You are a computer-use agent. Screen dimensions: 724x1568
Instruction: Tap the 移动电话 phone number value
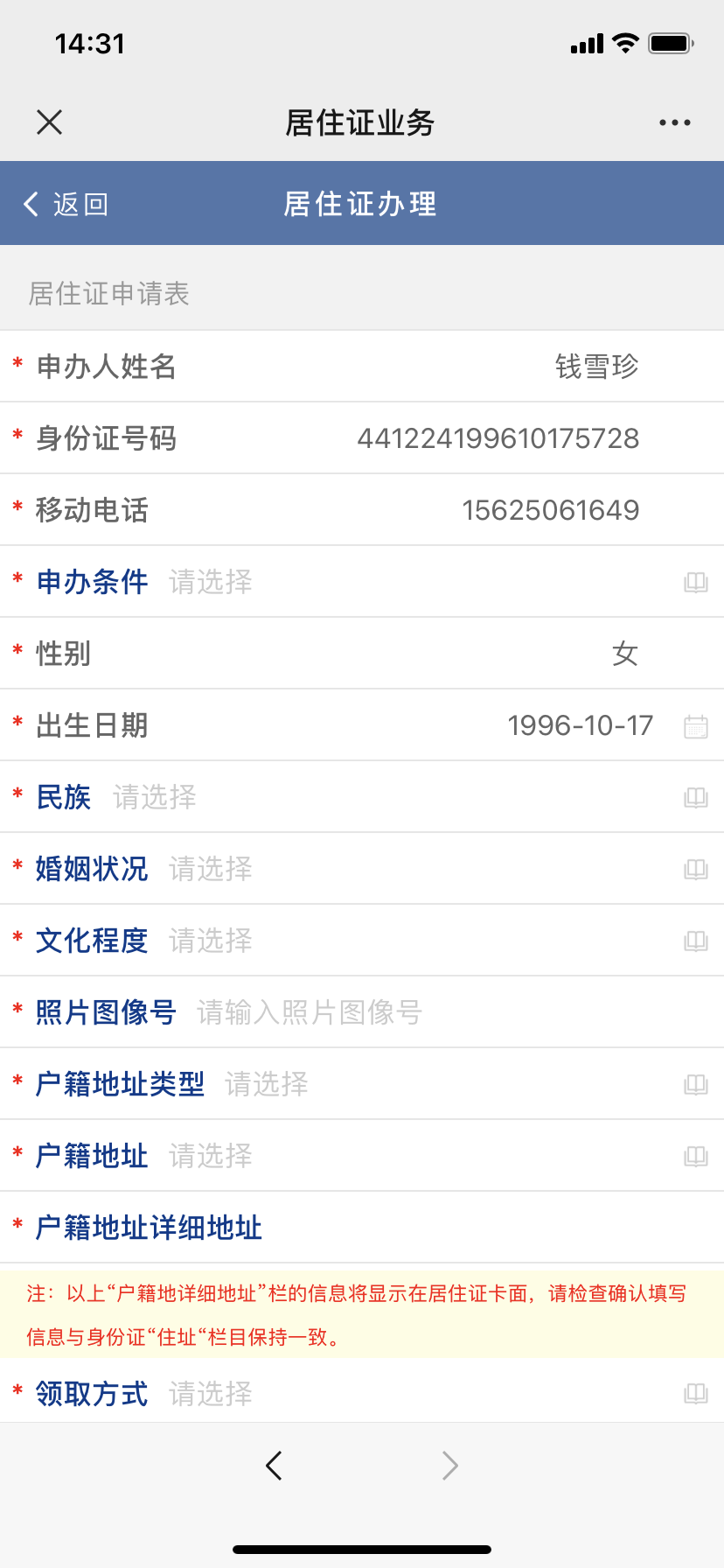(x=551, y=510)
